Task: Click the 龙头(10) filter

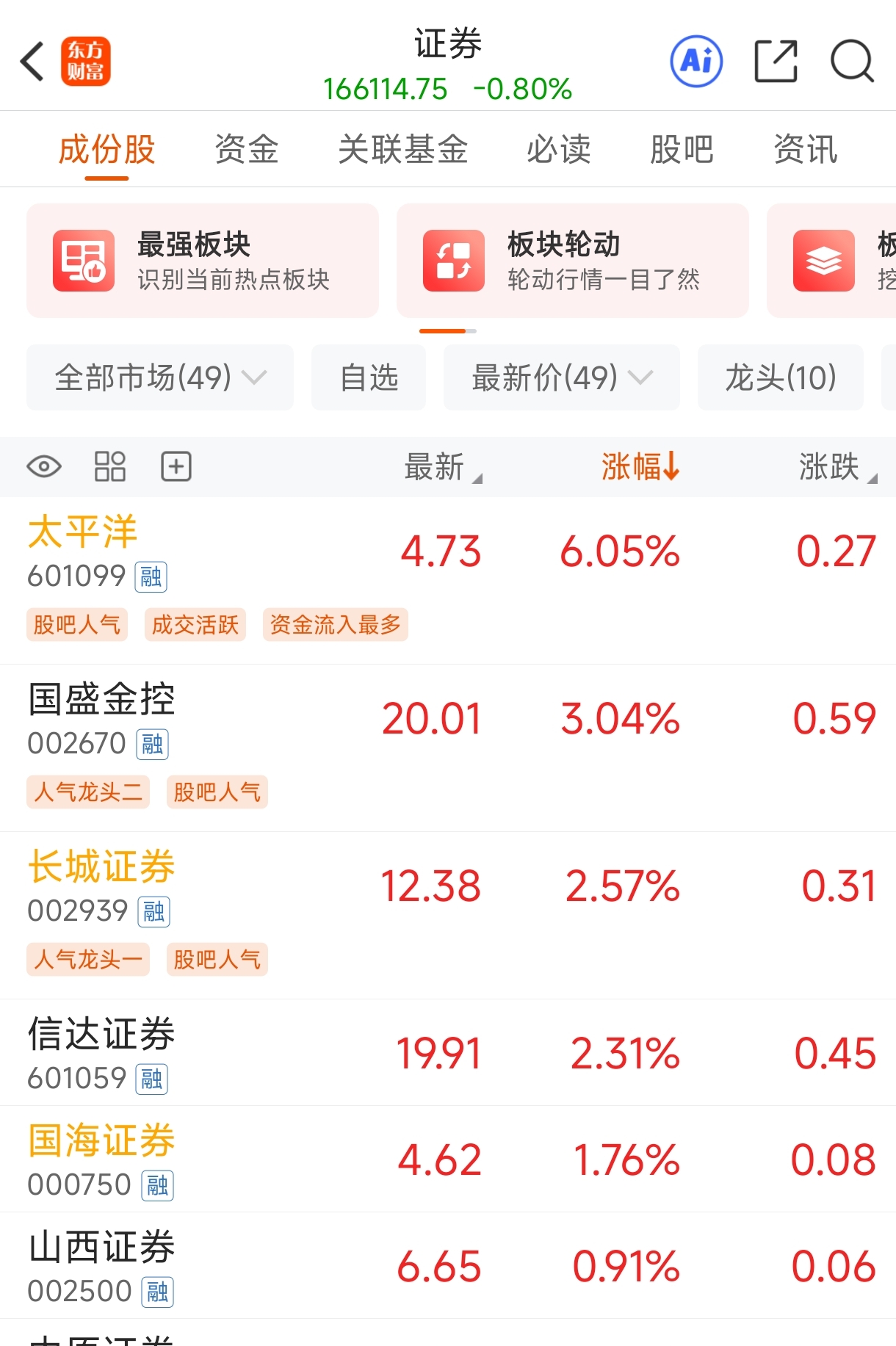Action: [x=779, y=377]
